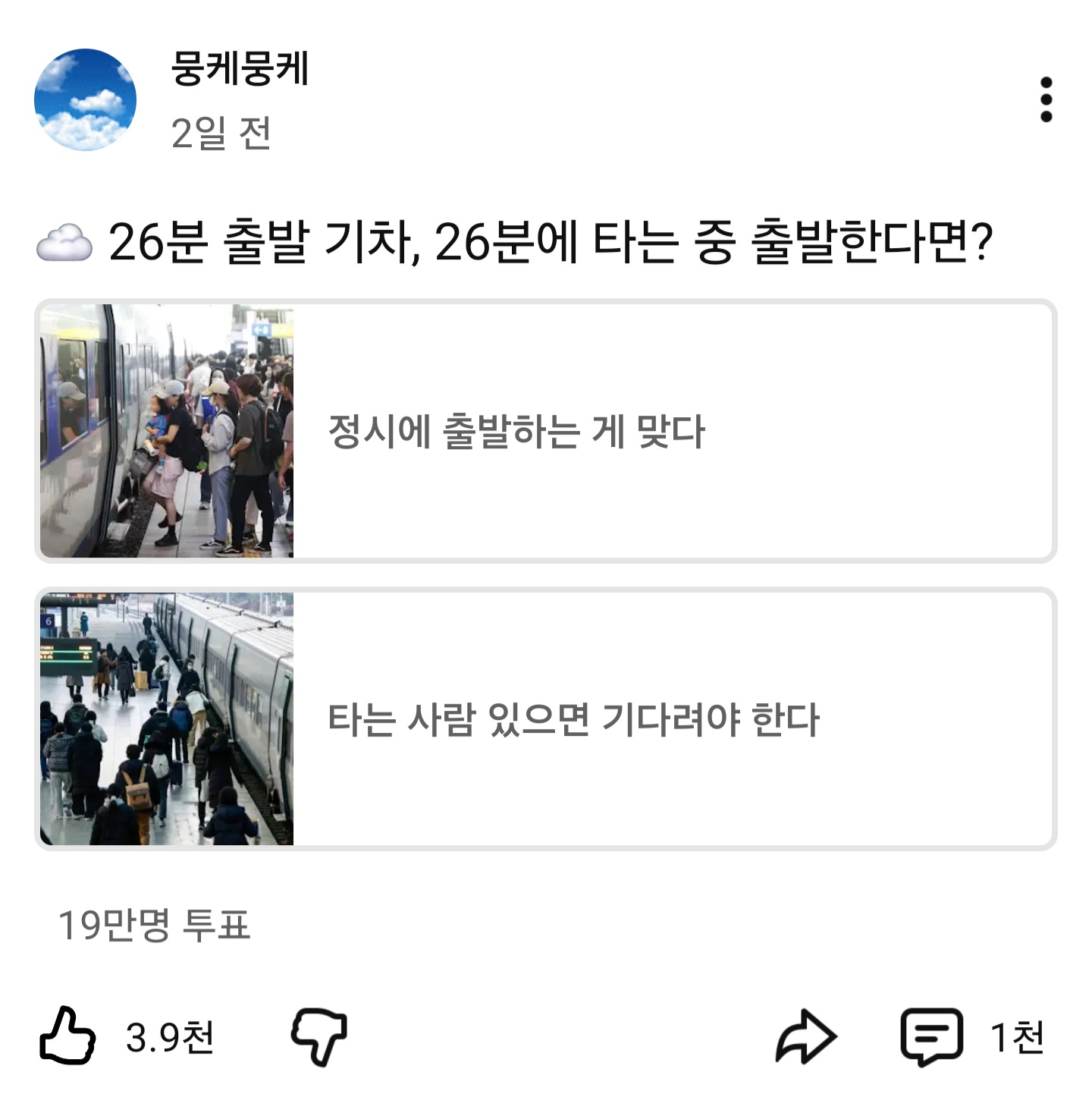The image size is (1092, 1116).
Task: Dislike this poll post
Action: pyautogui.click(x=319, y=1036)
